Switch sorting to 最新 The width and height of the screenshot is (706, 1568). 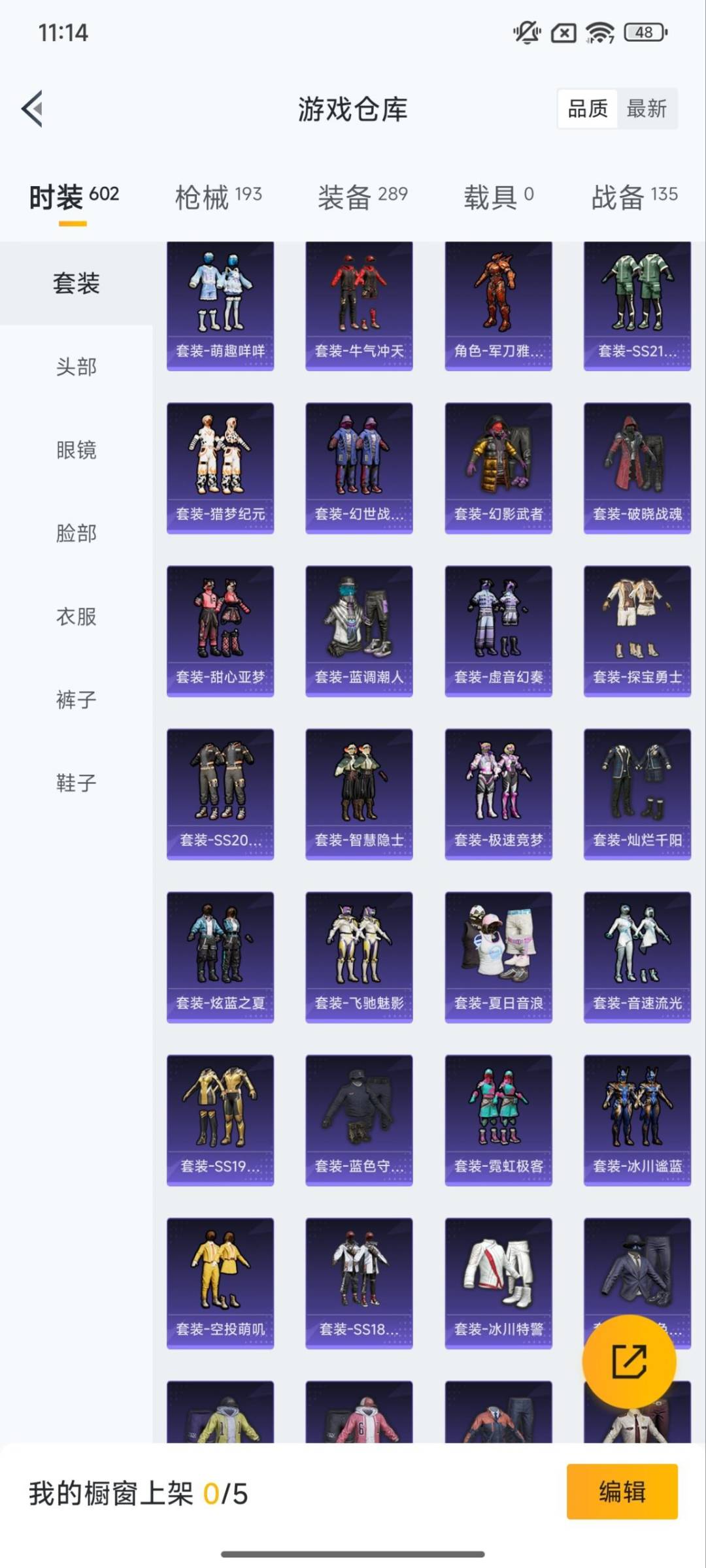648,109
